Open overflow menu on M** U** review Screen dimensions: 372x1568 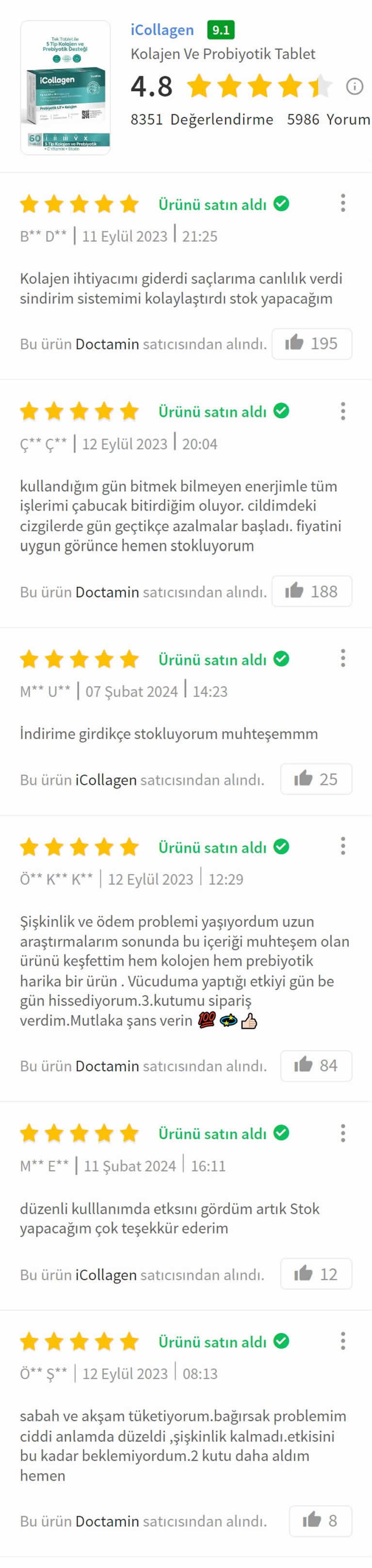pyautogui.click(x=343, y=658)
